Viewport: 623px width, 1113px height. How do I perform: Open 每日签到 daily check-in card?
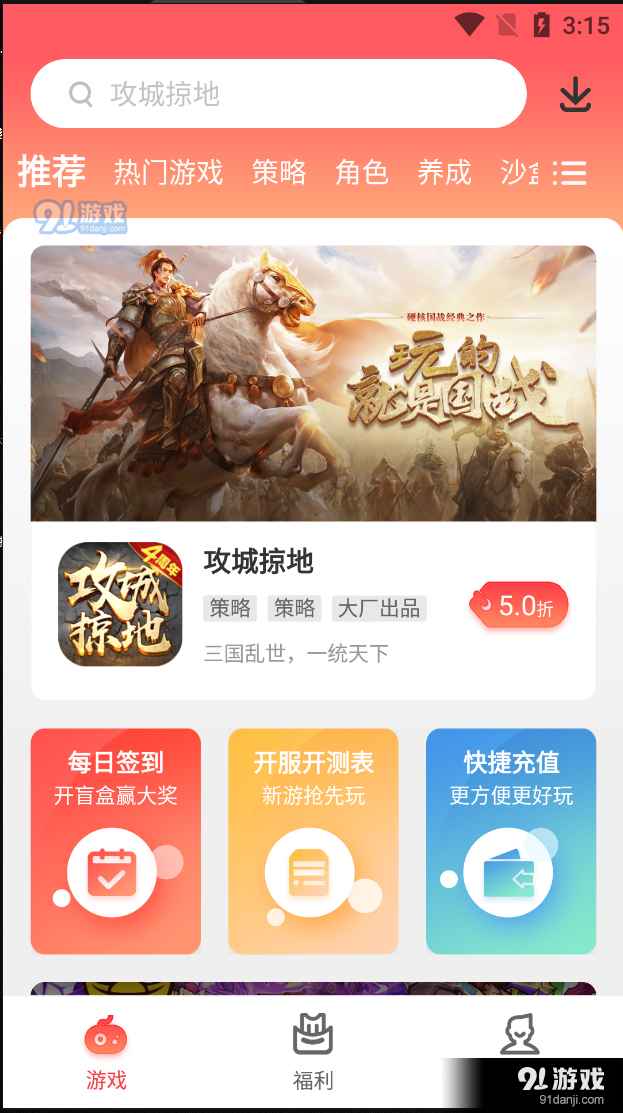tap(116, 840)
